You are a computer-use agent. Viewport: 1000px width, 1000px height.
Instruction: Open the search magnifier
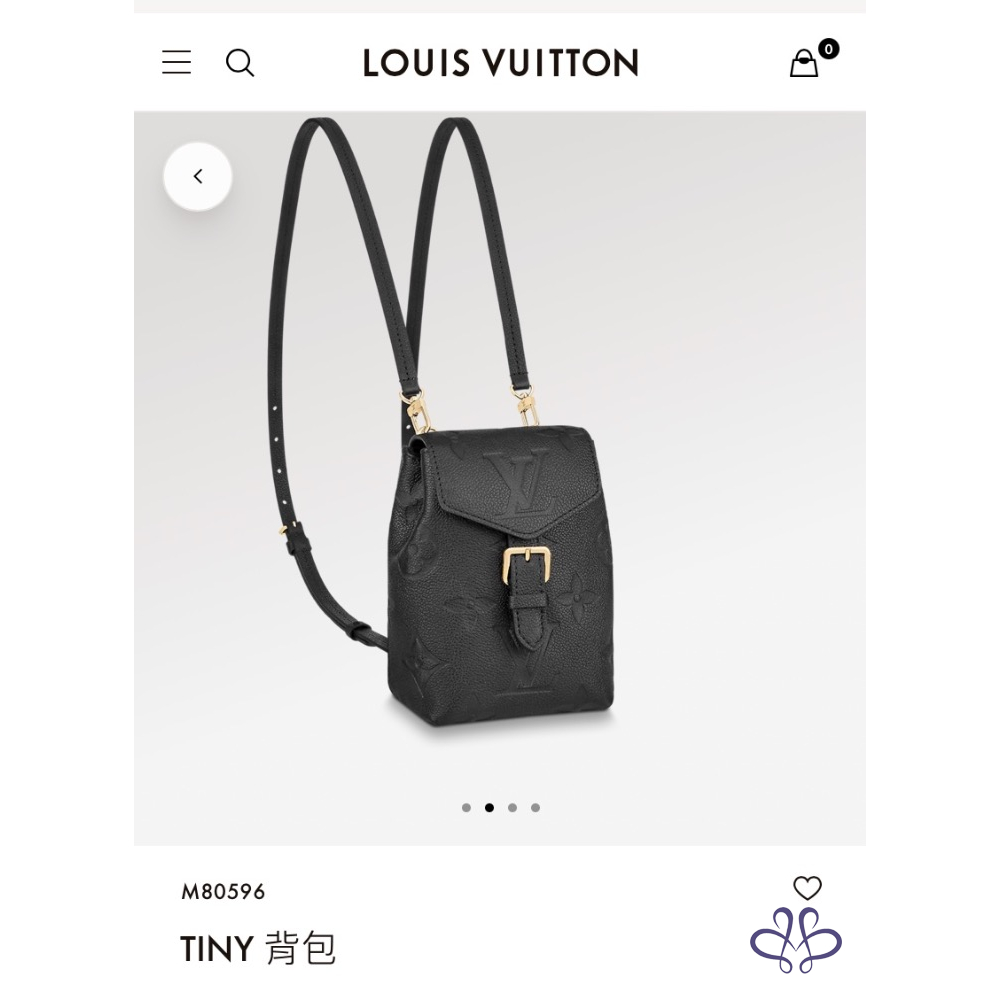point(240,63)
